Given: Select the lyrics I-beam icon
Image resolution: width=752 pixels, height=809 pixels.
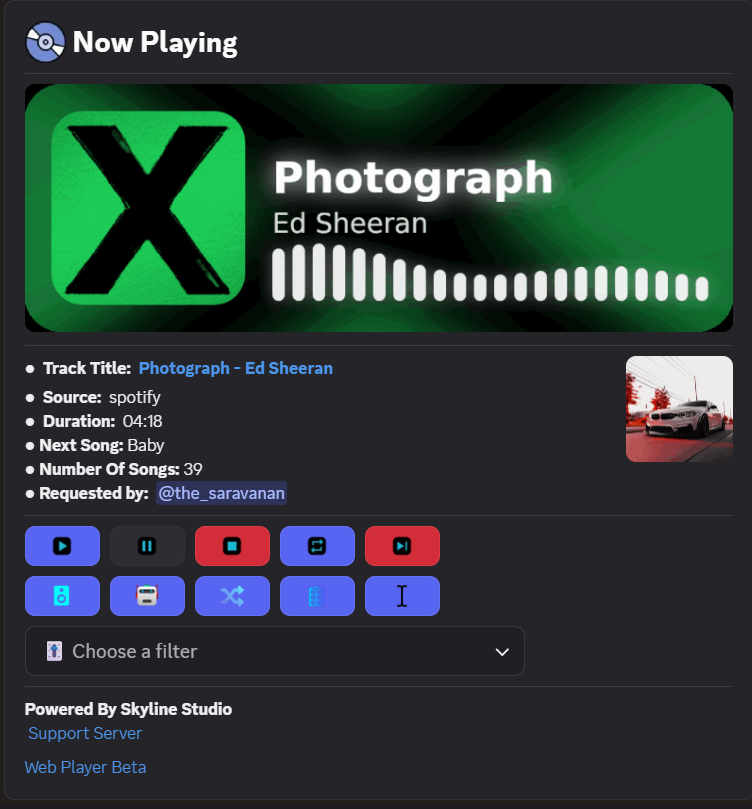Looking at the screenshot, I should click(x=402, y=596).
